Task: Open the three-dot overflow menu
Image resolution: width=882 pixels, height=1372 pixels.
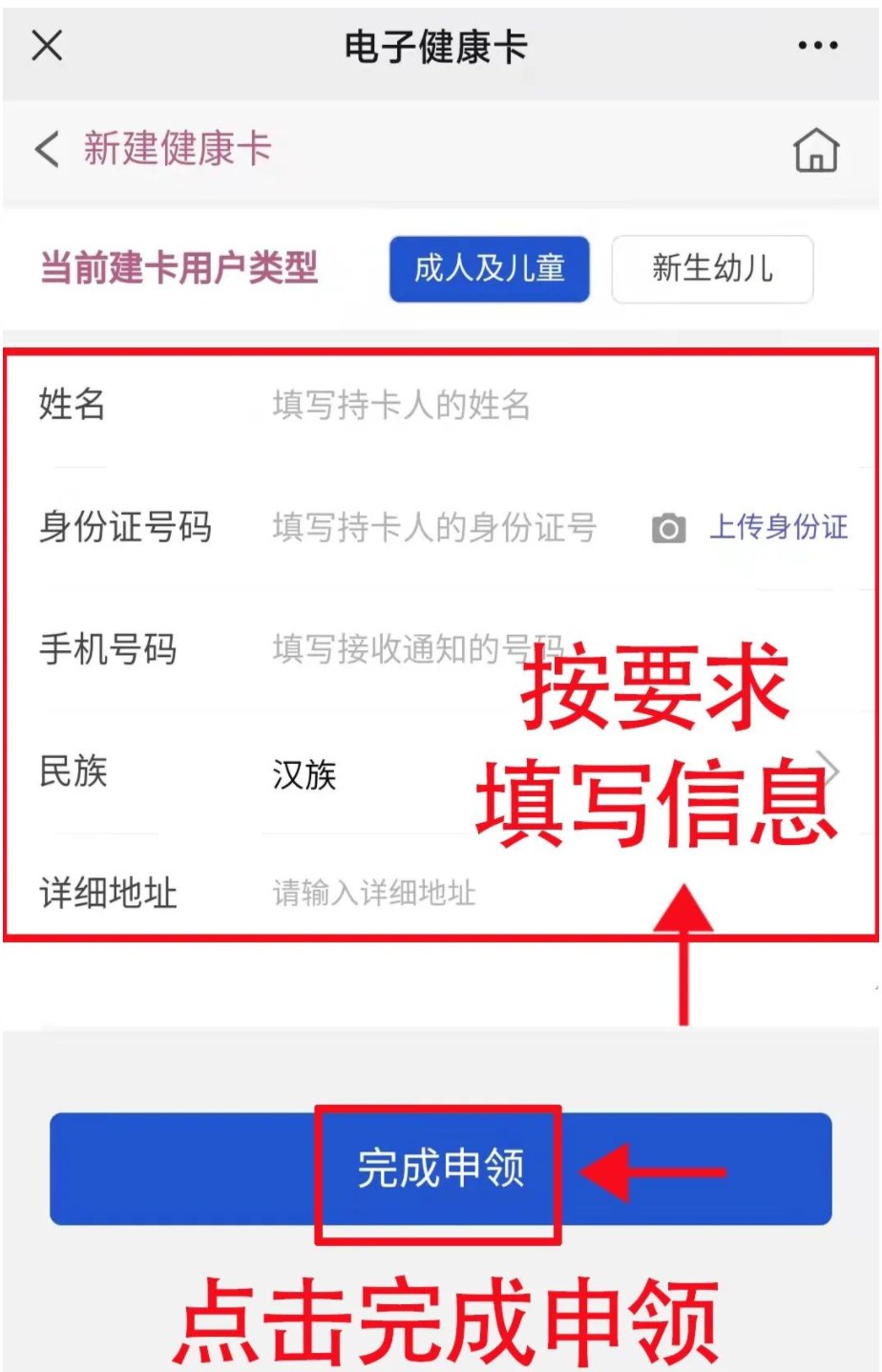Action: pyautogui.click(x=817, y=46)
